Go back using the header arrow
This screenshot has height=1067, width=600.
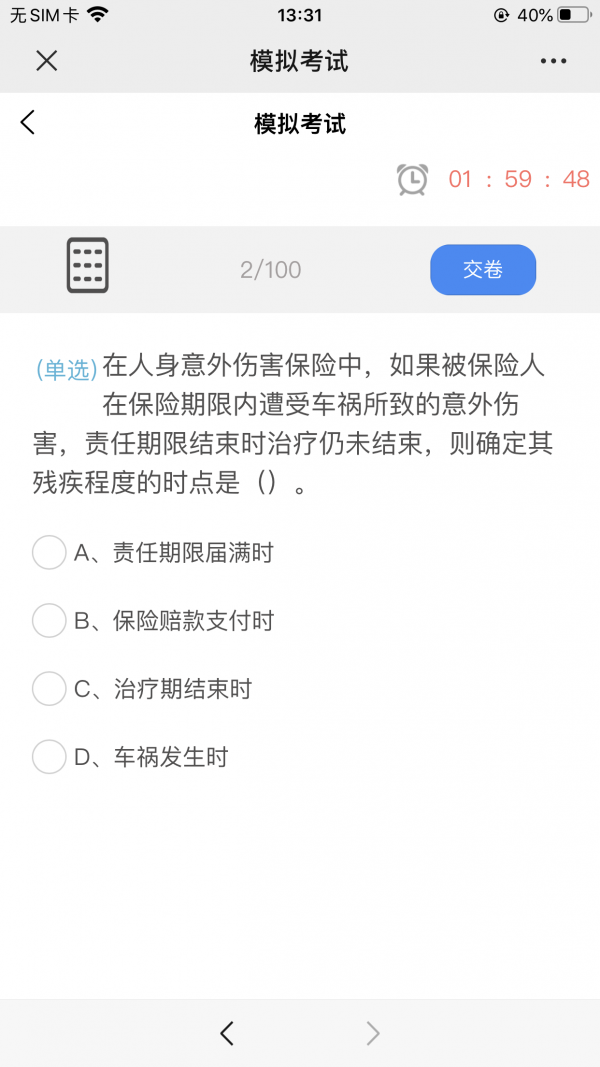pos(27,123)
